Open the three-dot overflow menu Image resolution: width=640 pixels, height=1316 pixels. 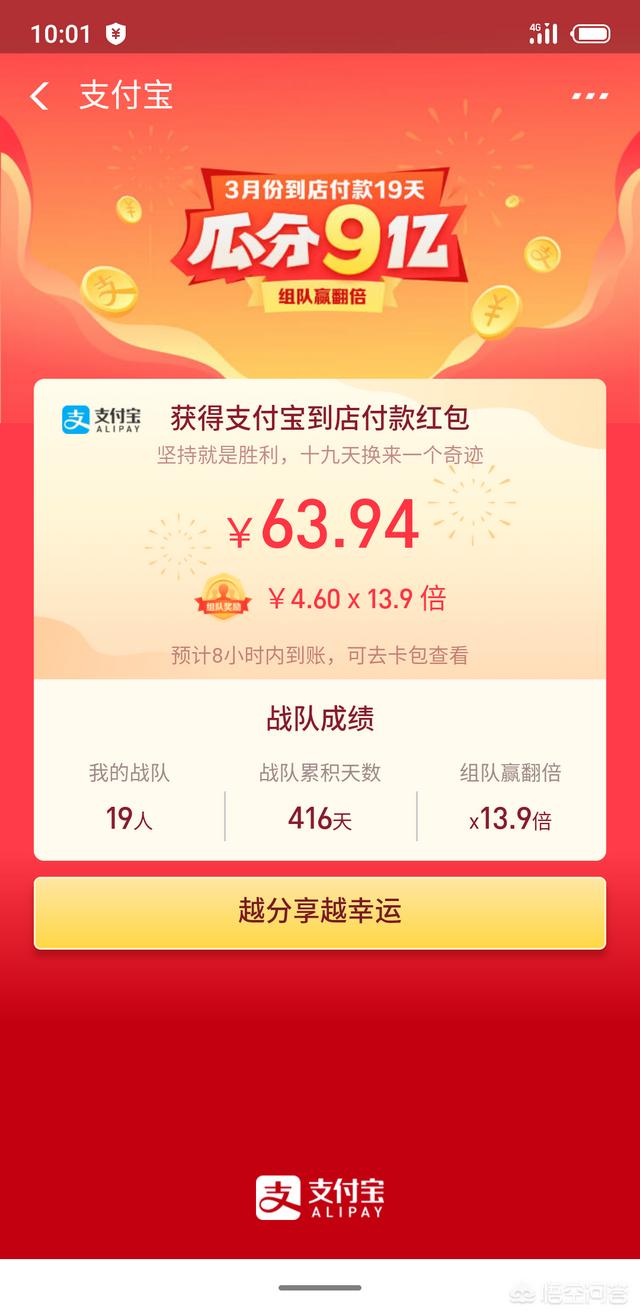590,96
